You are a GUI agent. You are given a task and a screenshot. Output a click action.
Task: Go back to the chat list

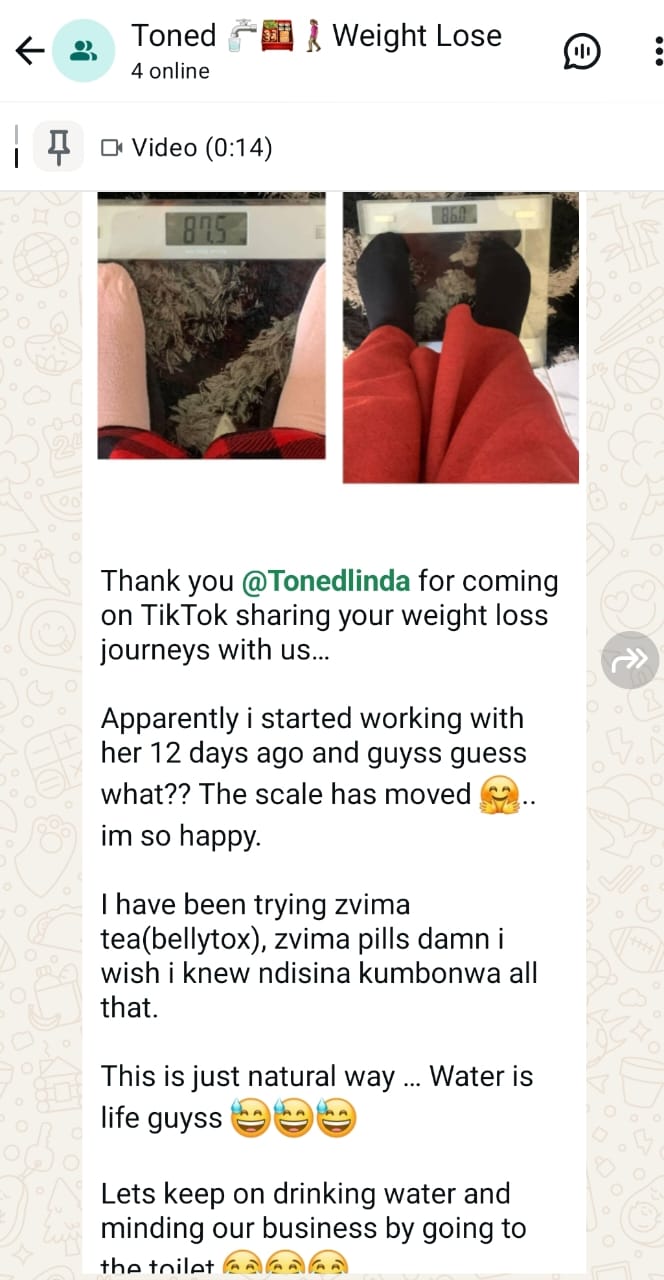[x=30, y=51]
